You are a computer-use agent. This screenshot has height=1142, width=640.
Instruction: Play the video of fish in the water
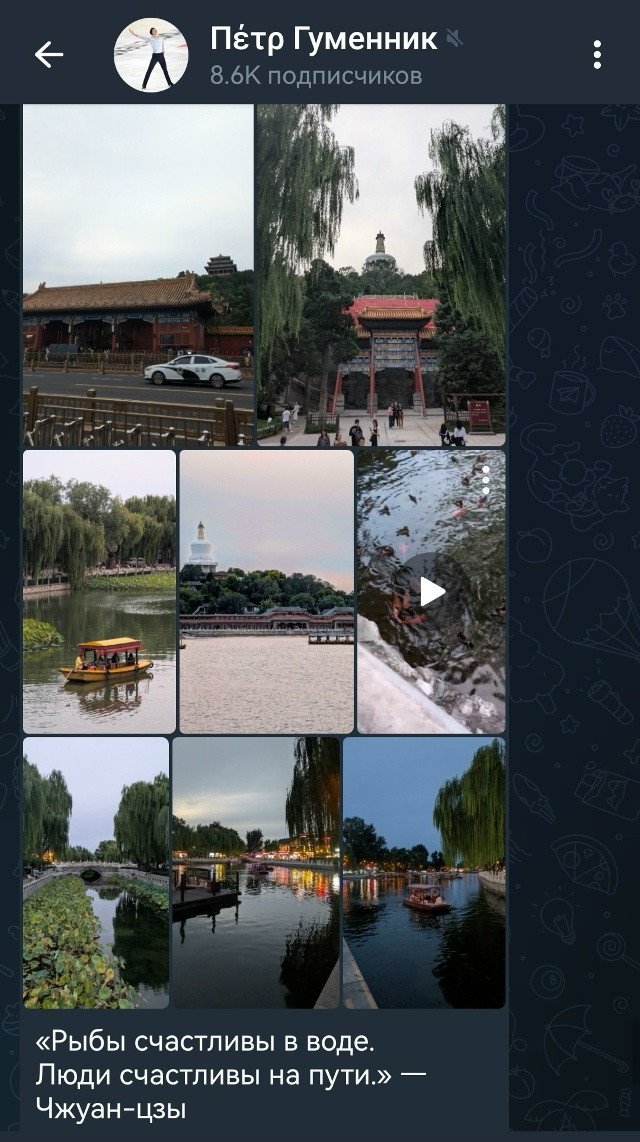431,591
